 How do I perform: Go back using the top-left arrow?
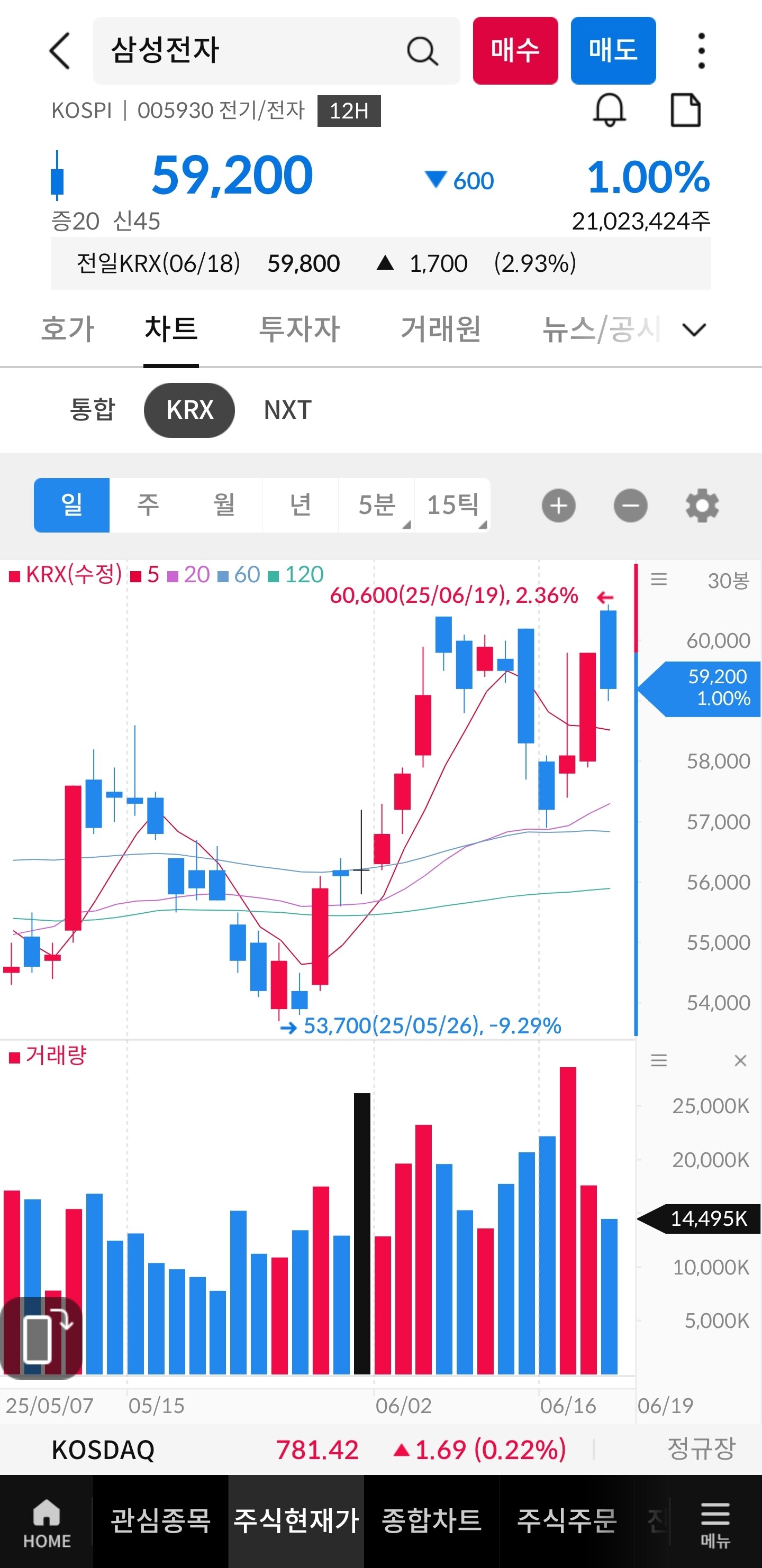point(60,51)
